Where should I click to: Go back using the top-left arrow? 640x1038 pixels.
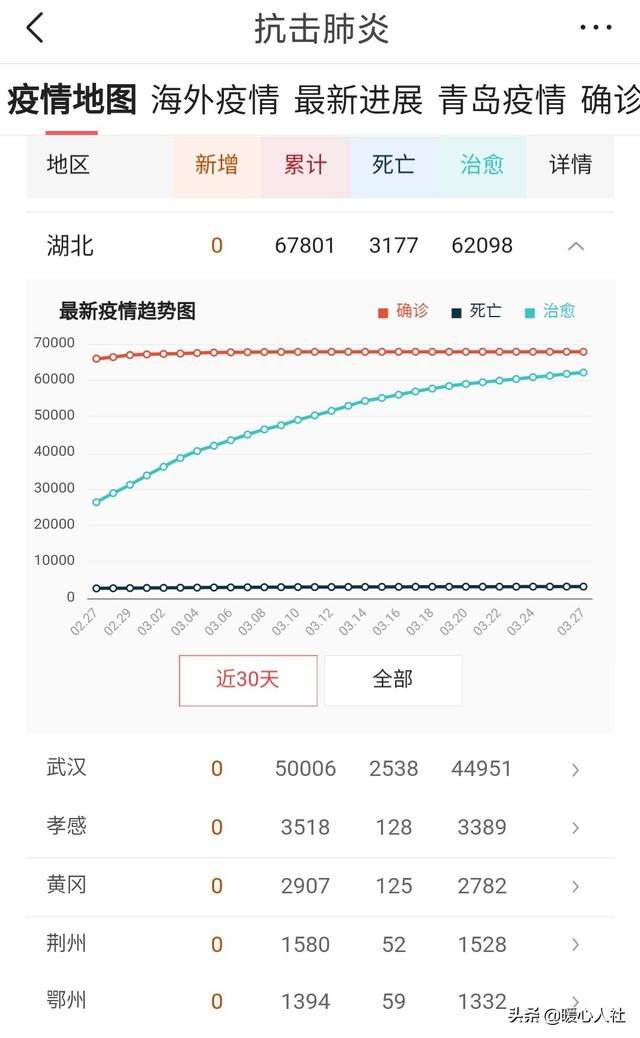pyautogui.click(x=35, y=28)
